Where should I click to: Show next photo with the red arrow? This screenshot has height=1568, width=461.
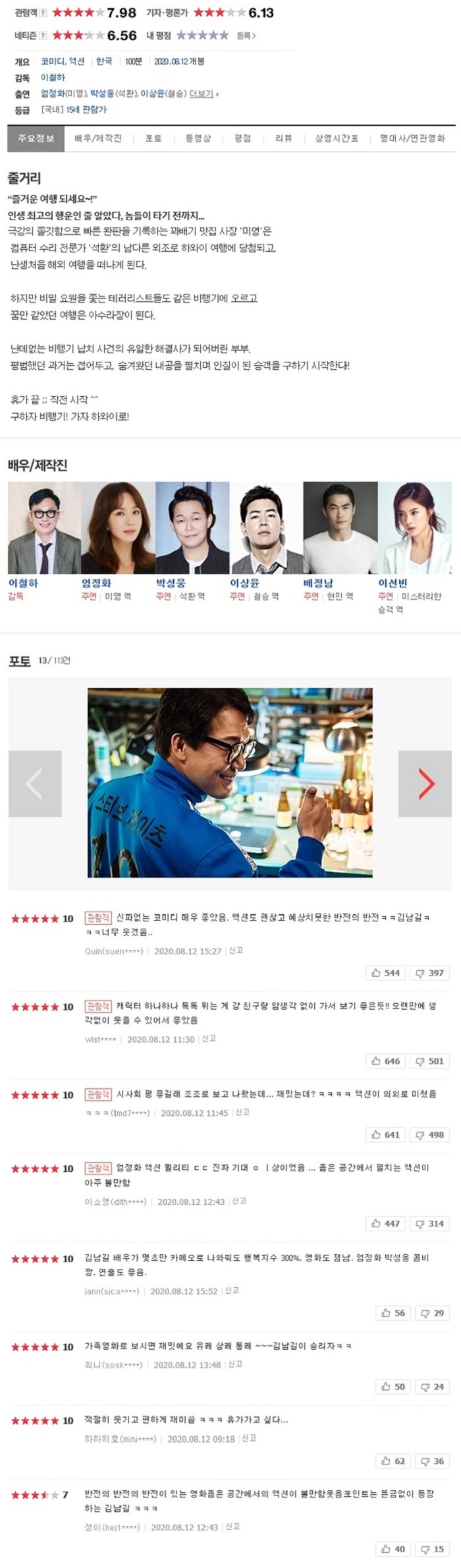(x=425, y=784)
